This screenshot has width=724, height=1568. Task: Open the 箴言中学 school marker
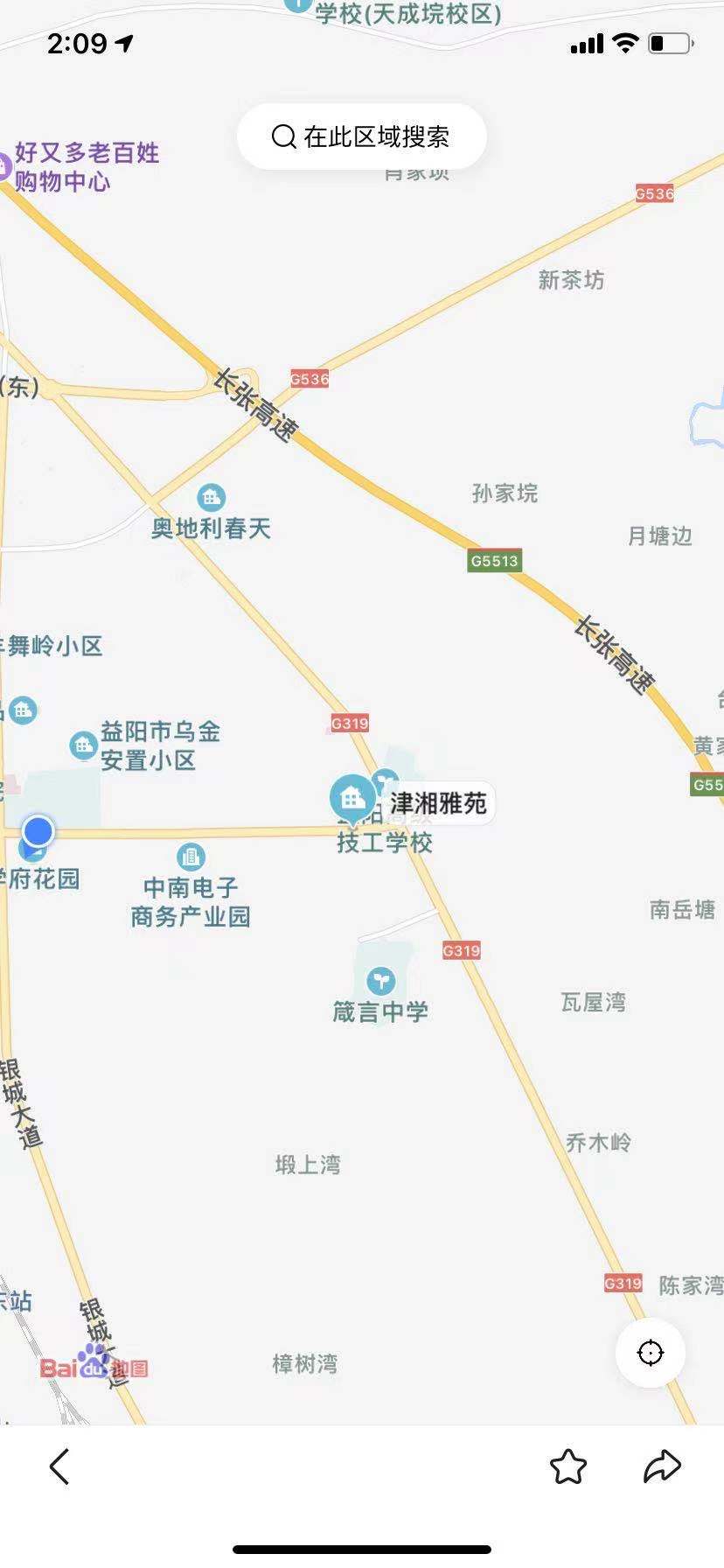coord(380,980)
